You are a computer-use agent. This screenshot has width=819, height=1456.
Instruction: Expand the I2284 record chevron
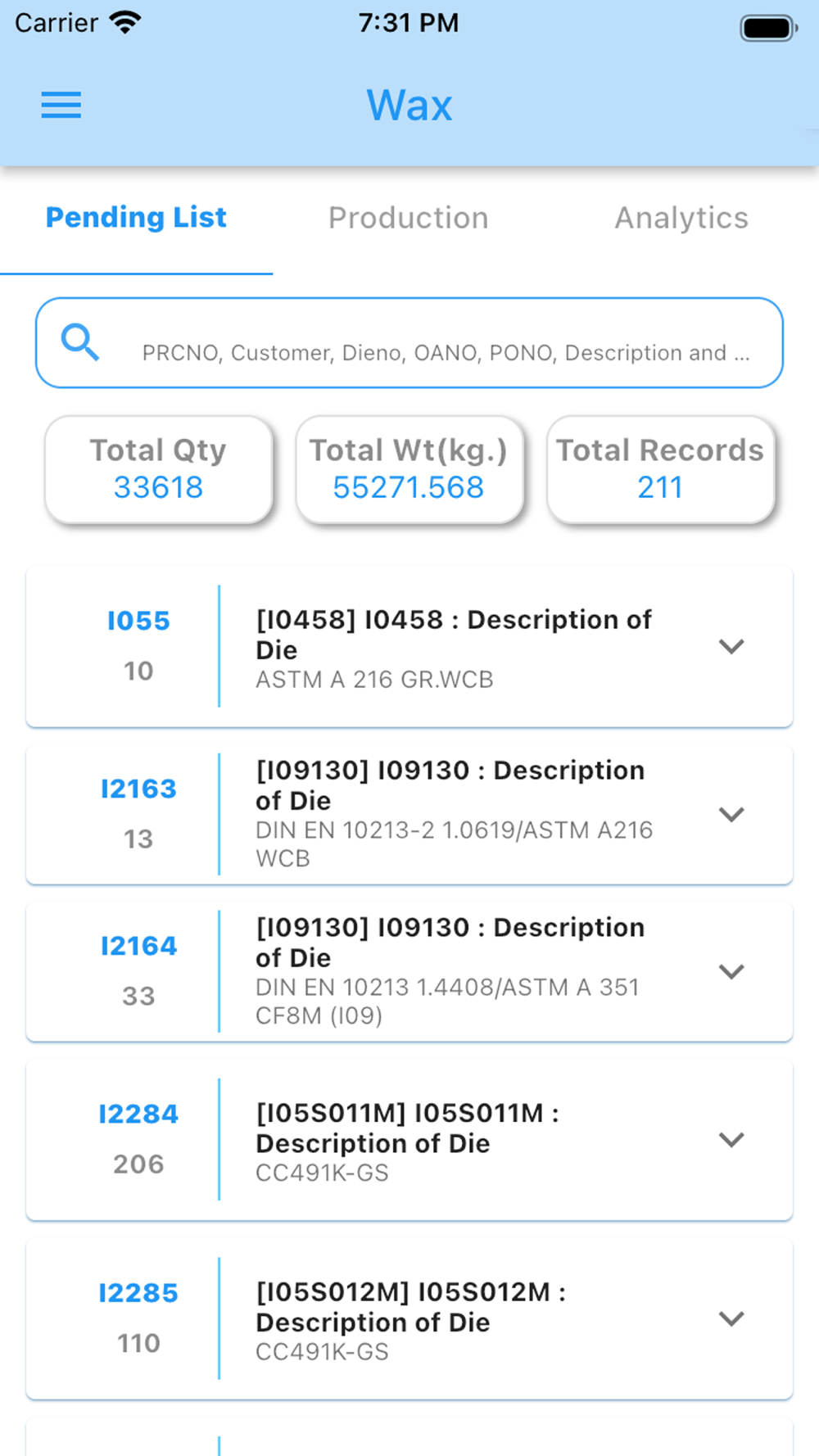(x=731, y=1139)
